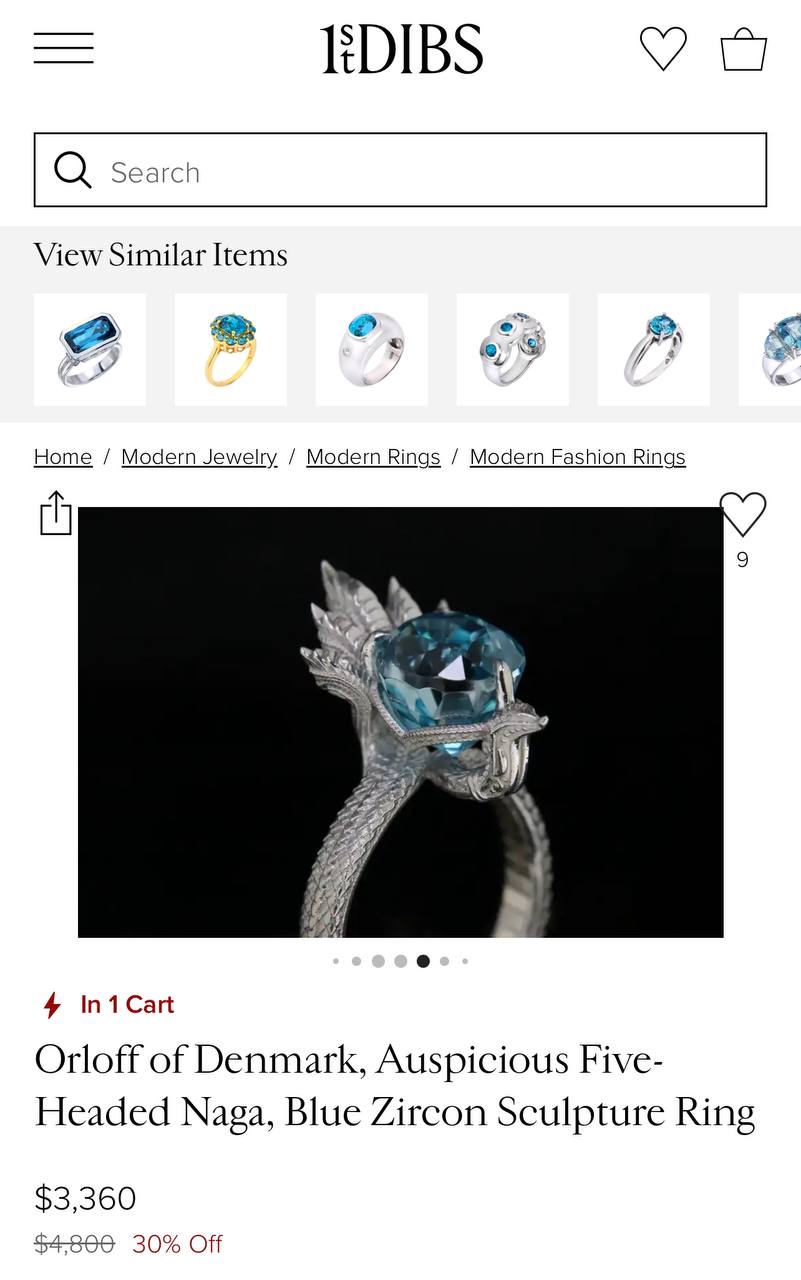
Task: Open similar white dome ring
Action: pos(372,349)
